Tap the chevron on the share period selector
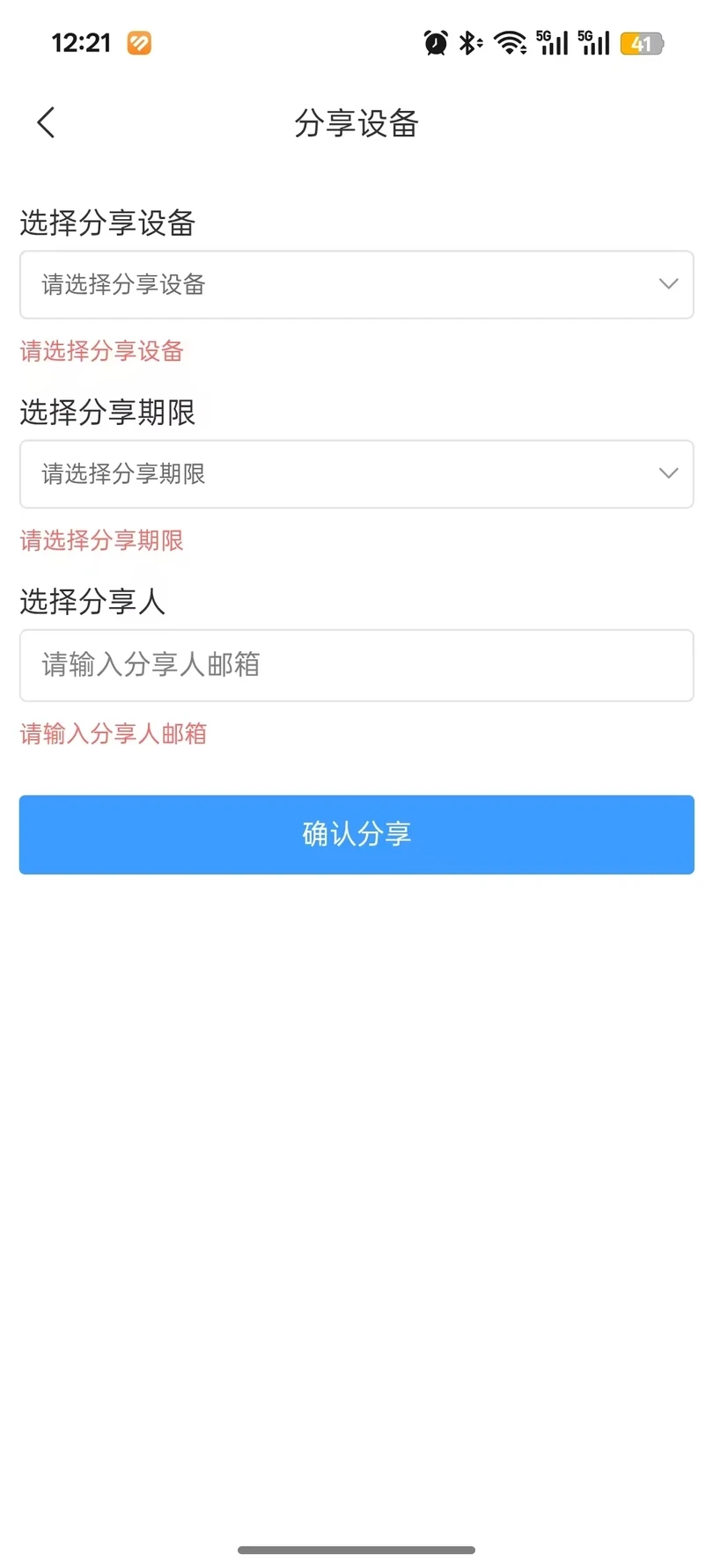 coord(668,473)
